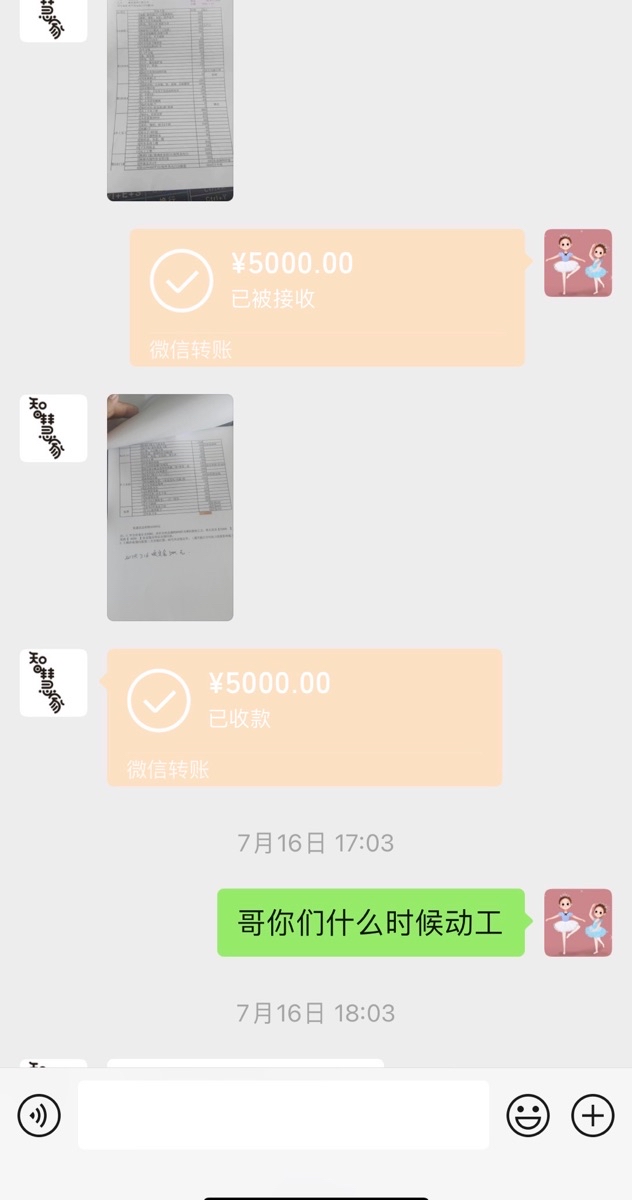Open the ¥5000.00 transfer marked 已收款
This screenshot has height=1200, width=632.
point(304,717)
